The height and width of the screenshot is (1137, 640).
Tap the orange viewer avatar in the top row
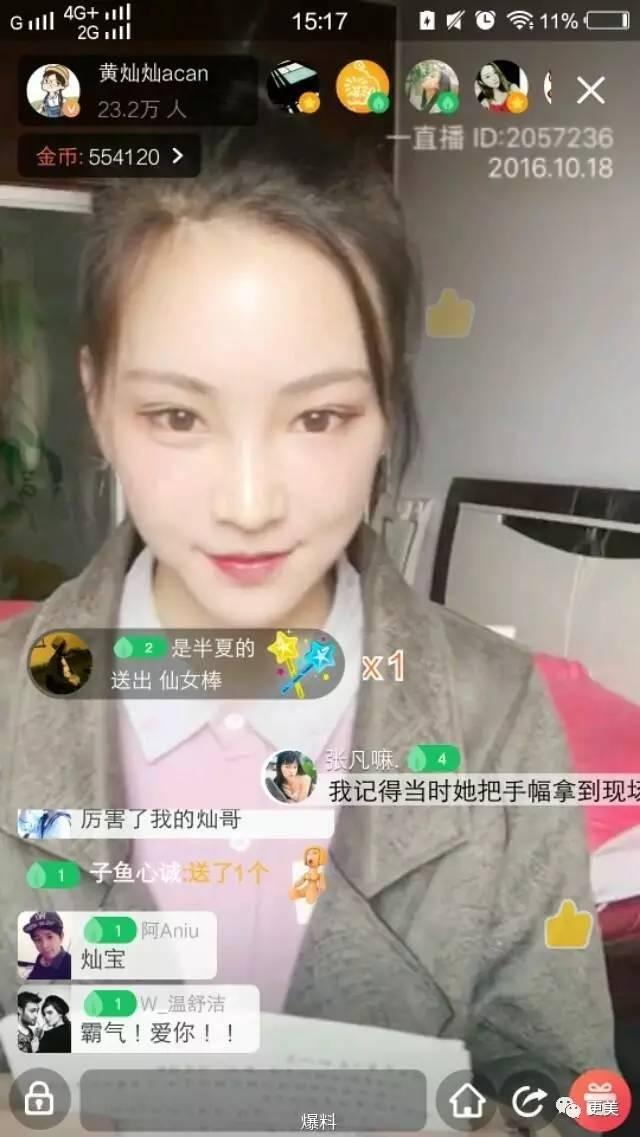(x=362, y=86)
